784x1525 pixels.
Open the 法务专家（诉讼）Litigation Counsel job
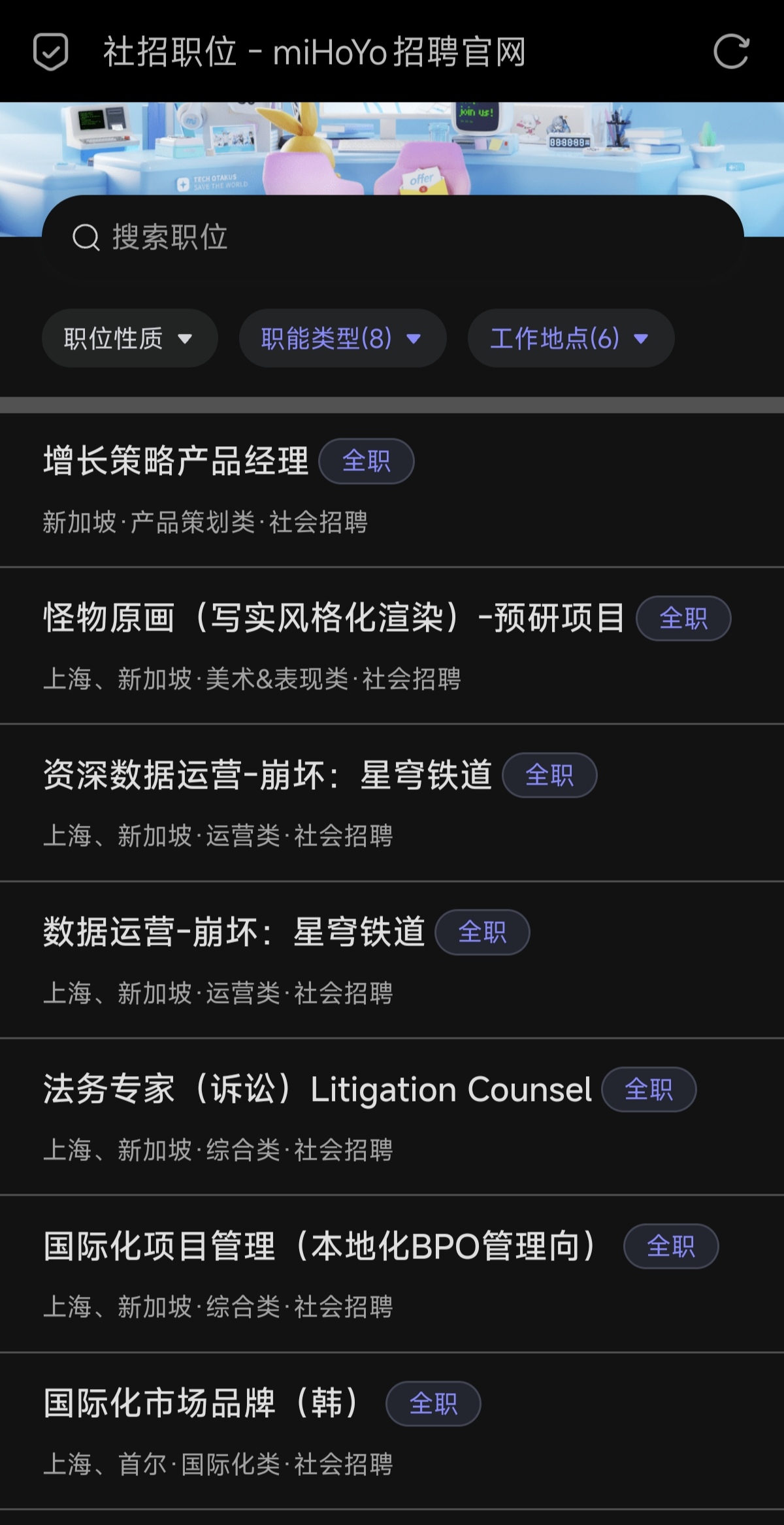point(318,1089)
